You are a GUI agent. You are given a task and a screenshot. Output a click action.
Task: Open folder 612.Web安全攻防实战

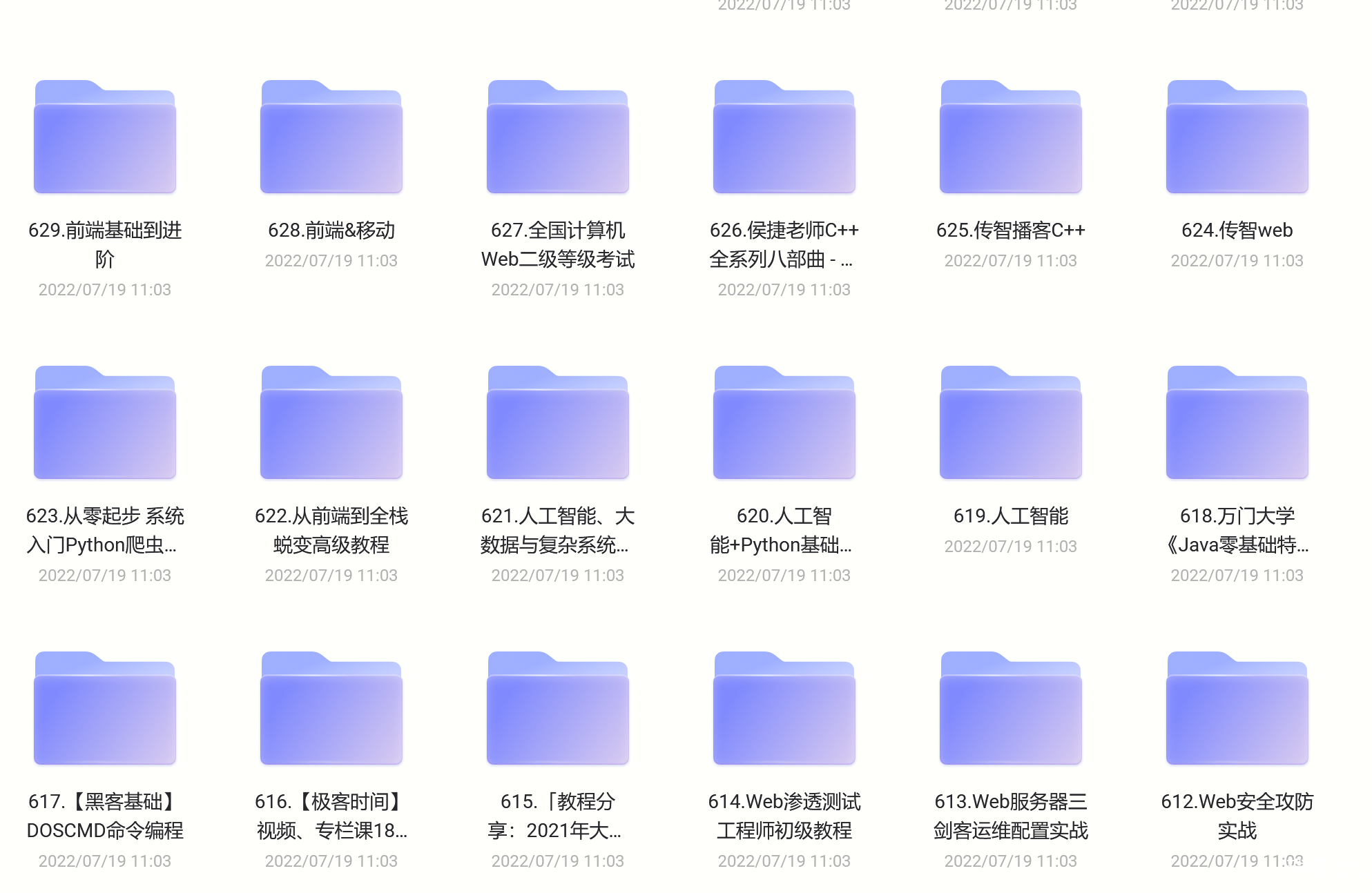point(1237,709)
